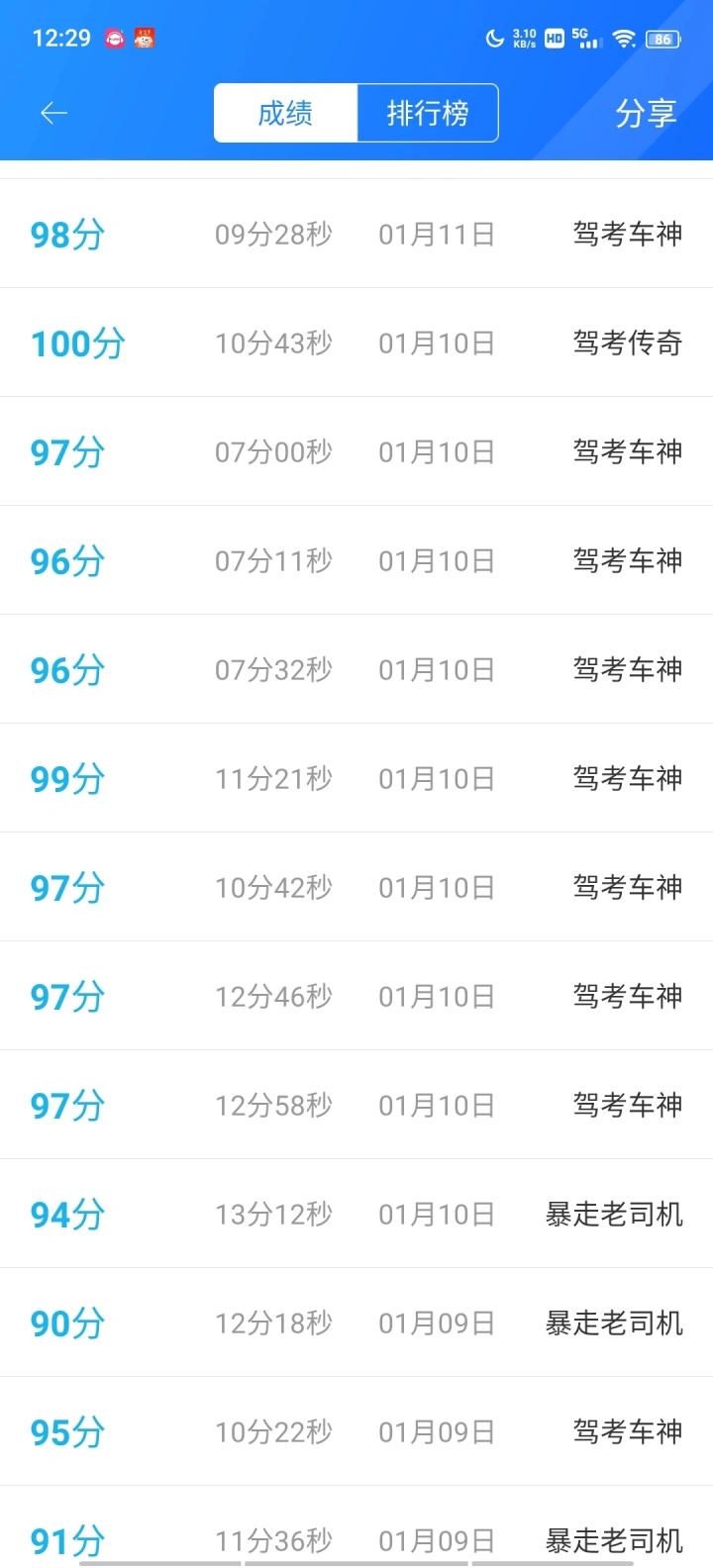Switch to the 排行榜 tab
The image size is (713, 1568).
pyautogui.click(x=428, y=113)
